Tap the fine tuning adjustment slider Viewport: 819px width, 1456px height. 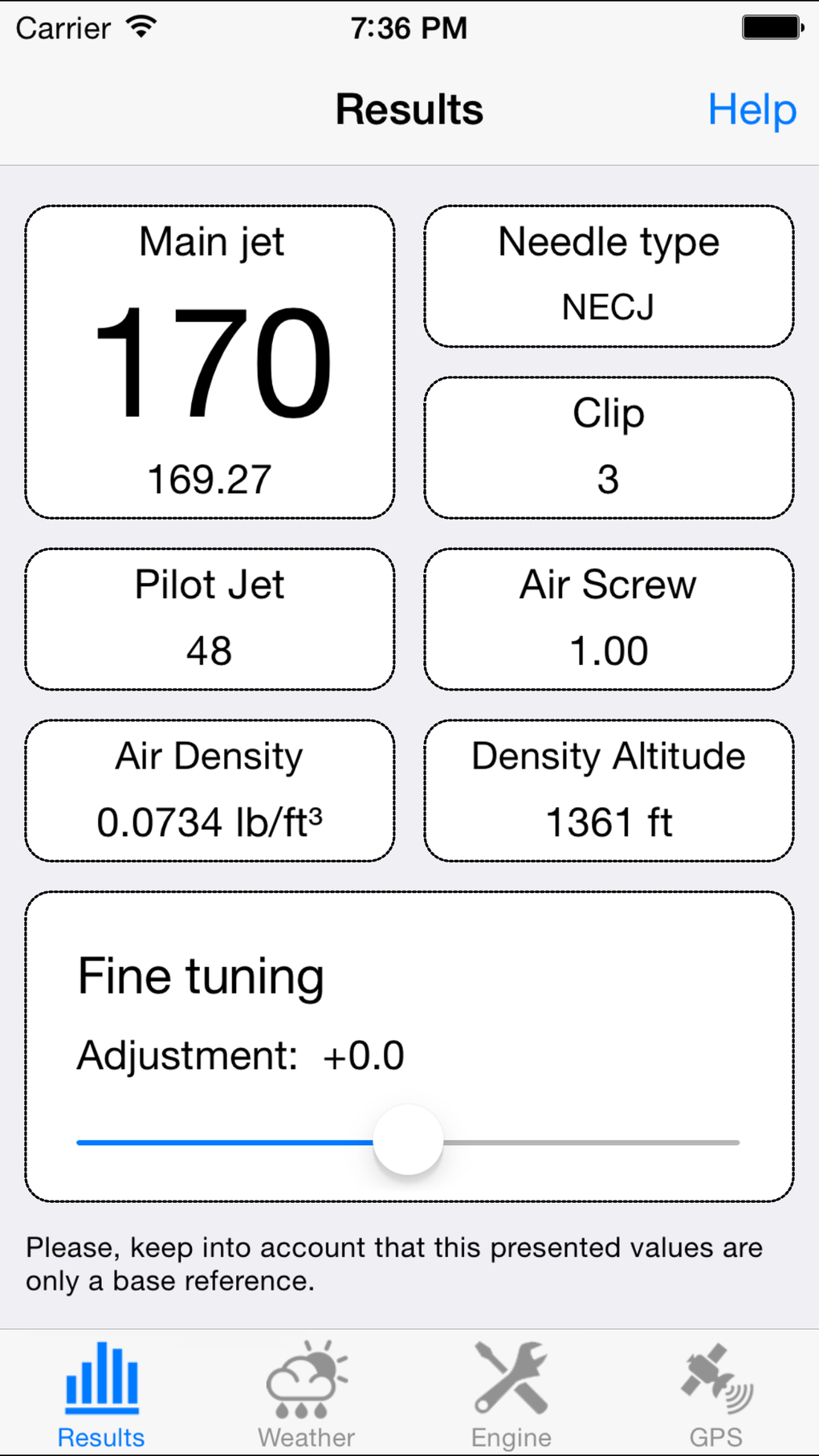408,1141
